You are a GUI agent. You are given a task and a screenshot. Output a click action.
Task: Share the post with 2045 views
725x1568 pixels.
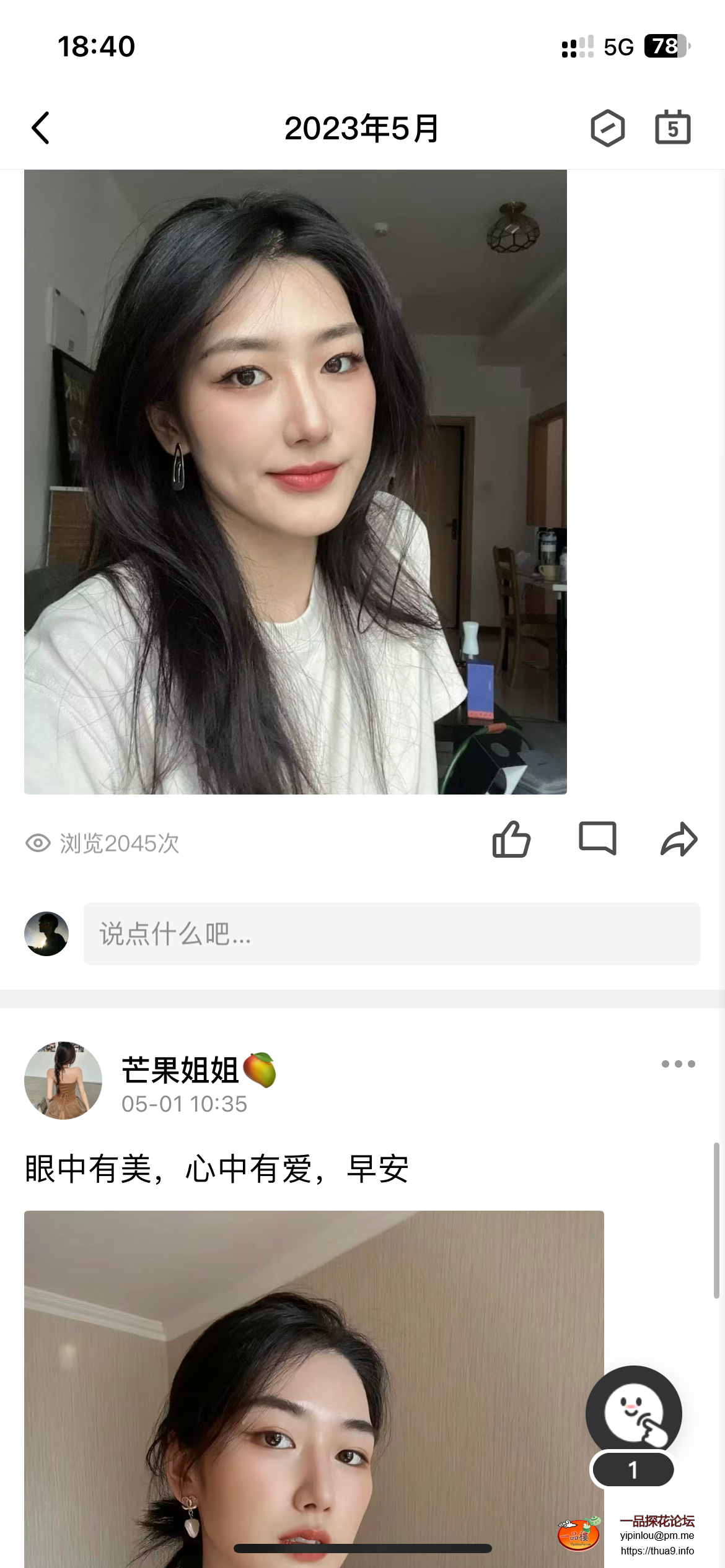click(x=679, y=840)
